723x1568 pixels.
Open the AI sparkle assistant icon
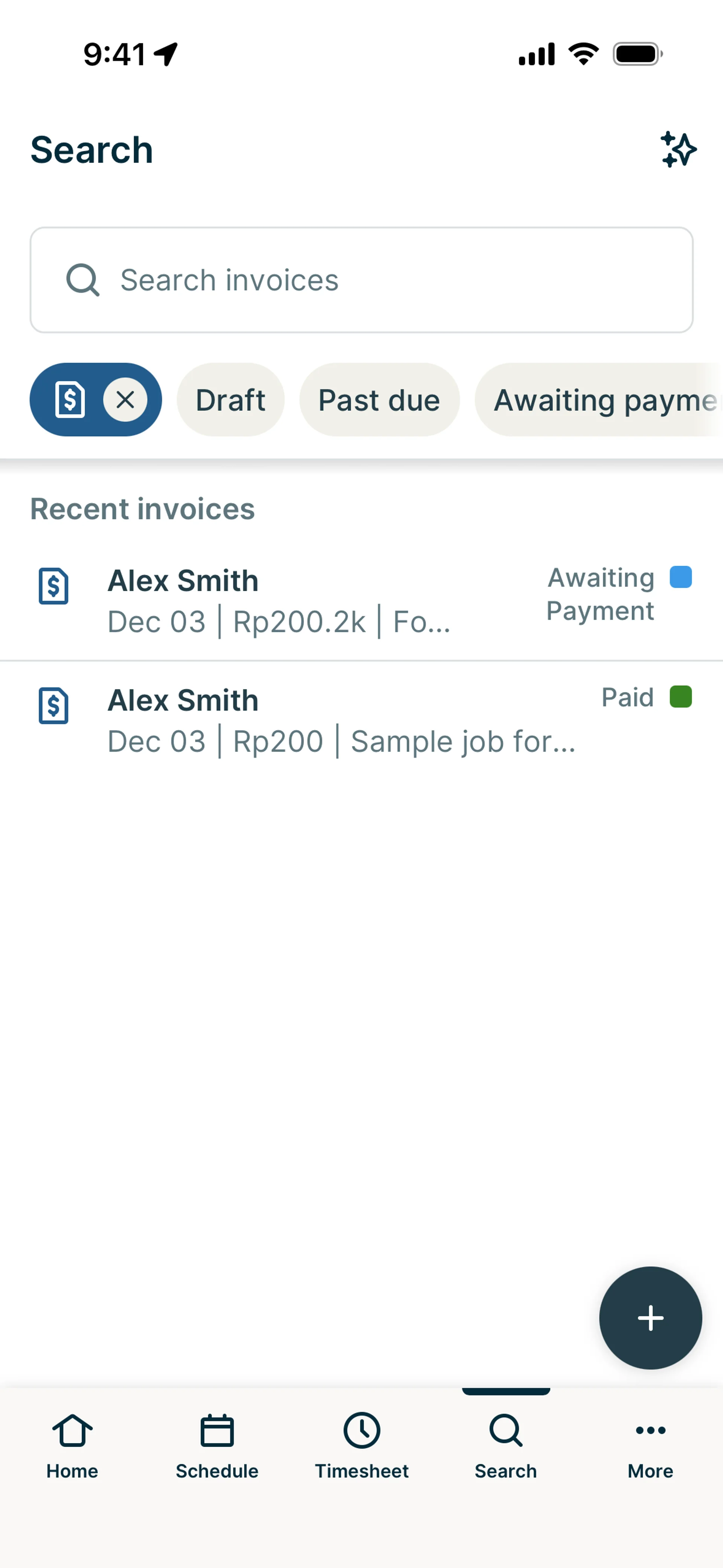tap(679, 150)
